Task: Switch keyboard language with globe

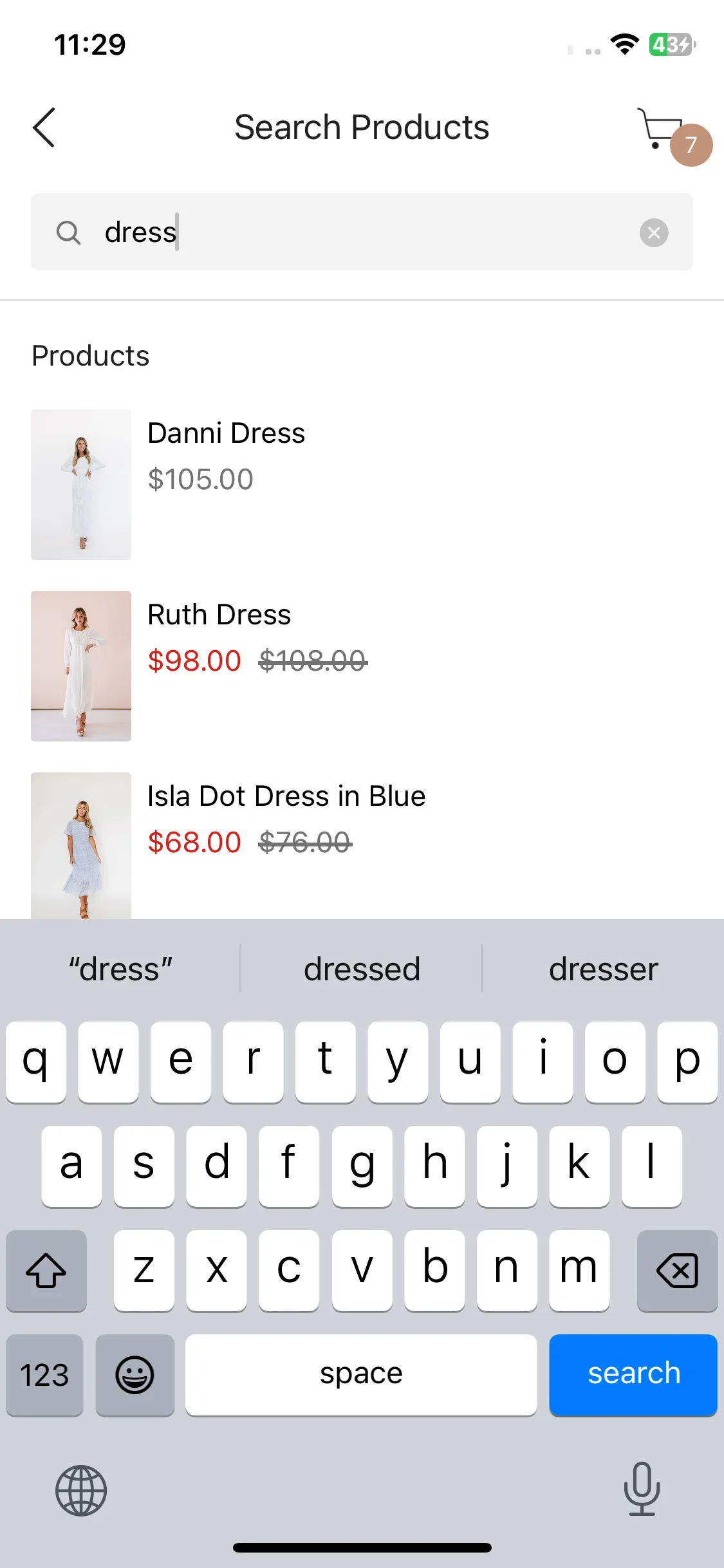Action: pos(81,1490)
